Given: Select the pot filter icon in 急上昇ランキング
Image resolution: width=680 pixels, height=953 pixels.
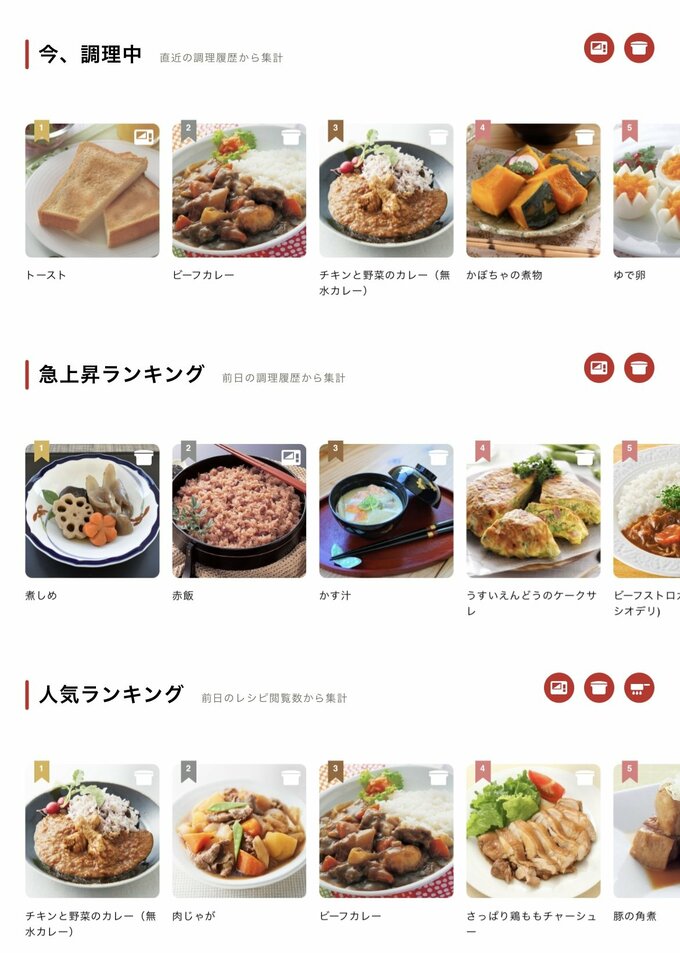Looking at the screenshot, I should (x=639, y=368).
